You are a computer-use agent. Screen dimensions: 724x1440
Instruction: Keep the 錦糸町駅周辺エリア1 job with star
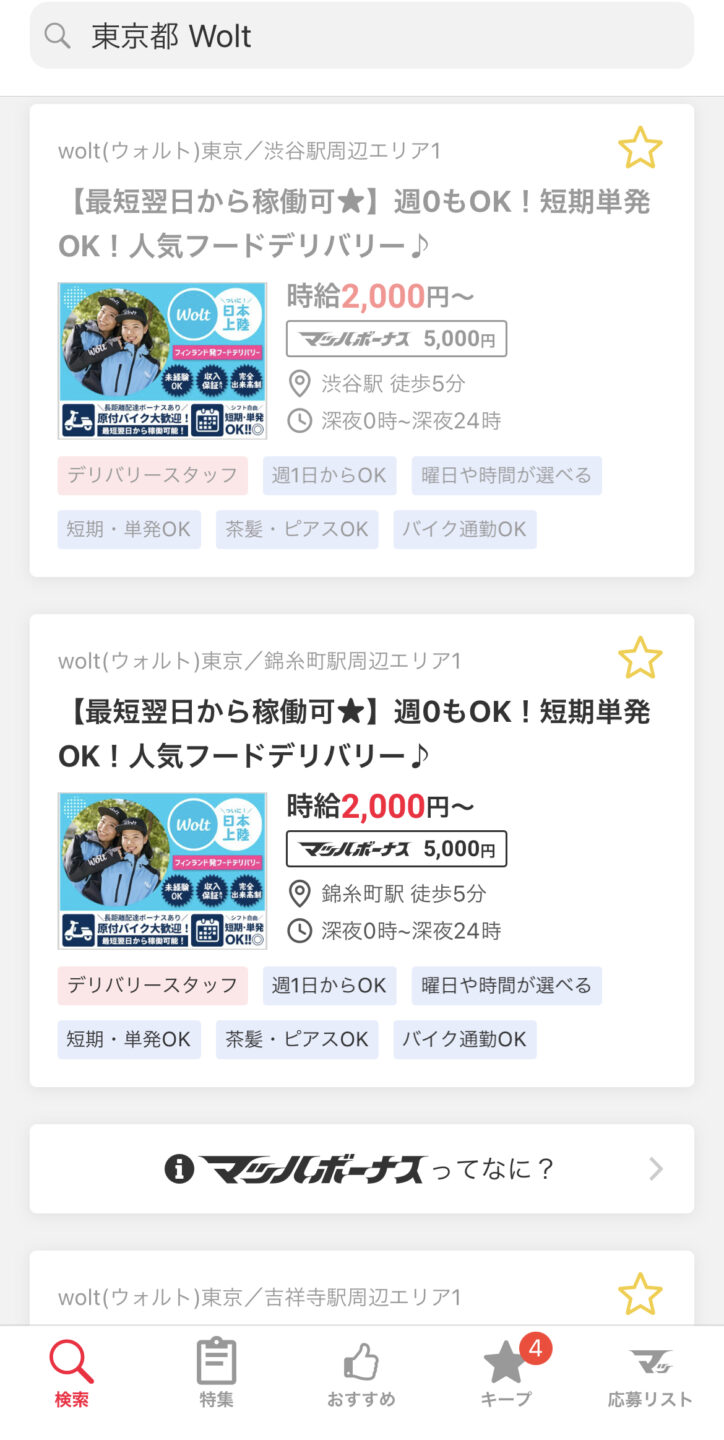pos(640,658)
